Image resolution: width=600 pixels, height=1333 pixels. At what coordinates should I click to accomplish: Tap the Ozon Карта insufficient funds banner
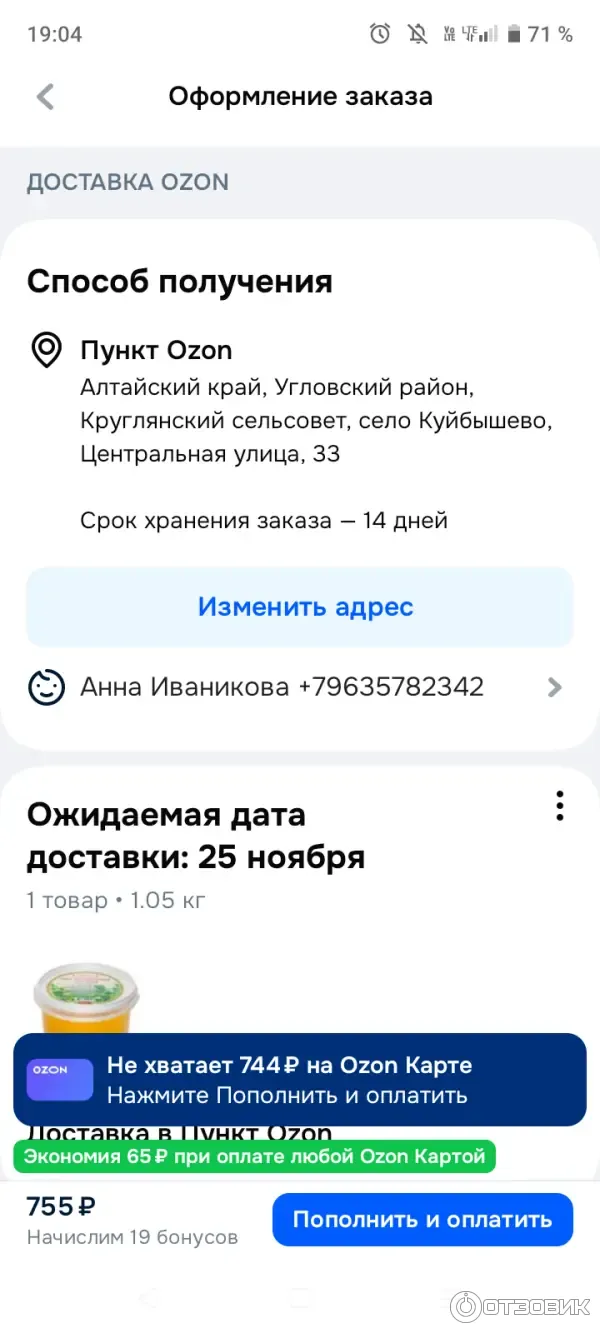[x=300, y=1080]
